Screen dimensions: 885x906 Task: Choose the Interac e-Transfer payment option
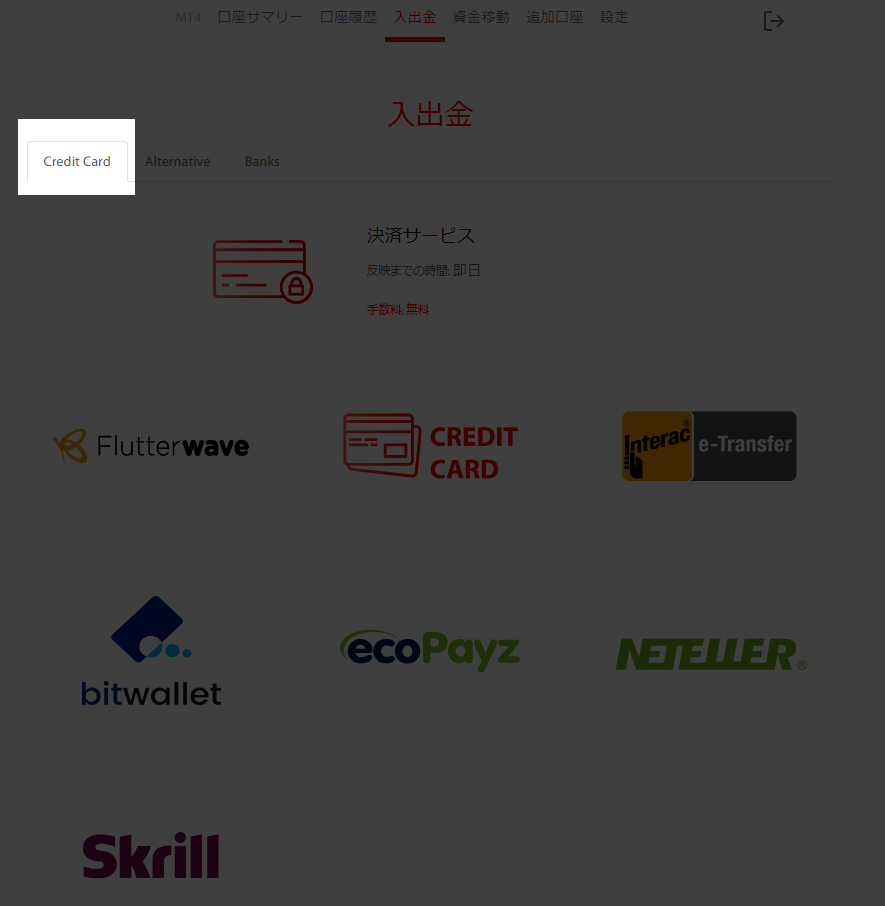[709, 446]
